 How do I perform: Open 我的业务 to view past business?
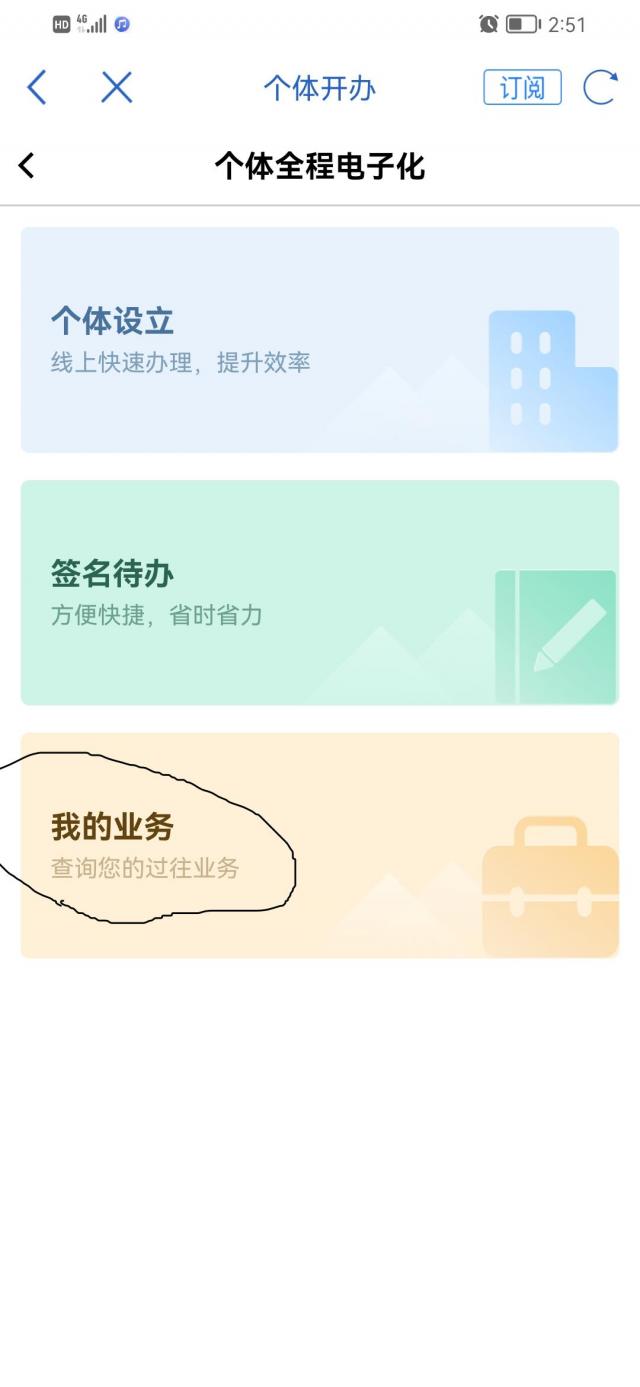coord(319,845)
